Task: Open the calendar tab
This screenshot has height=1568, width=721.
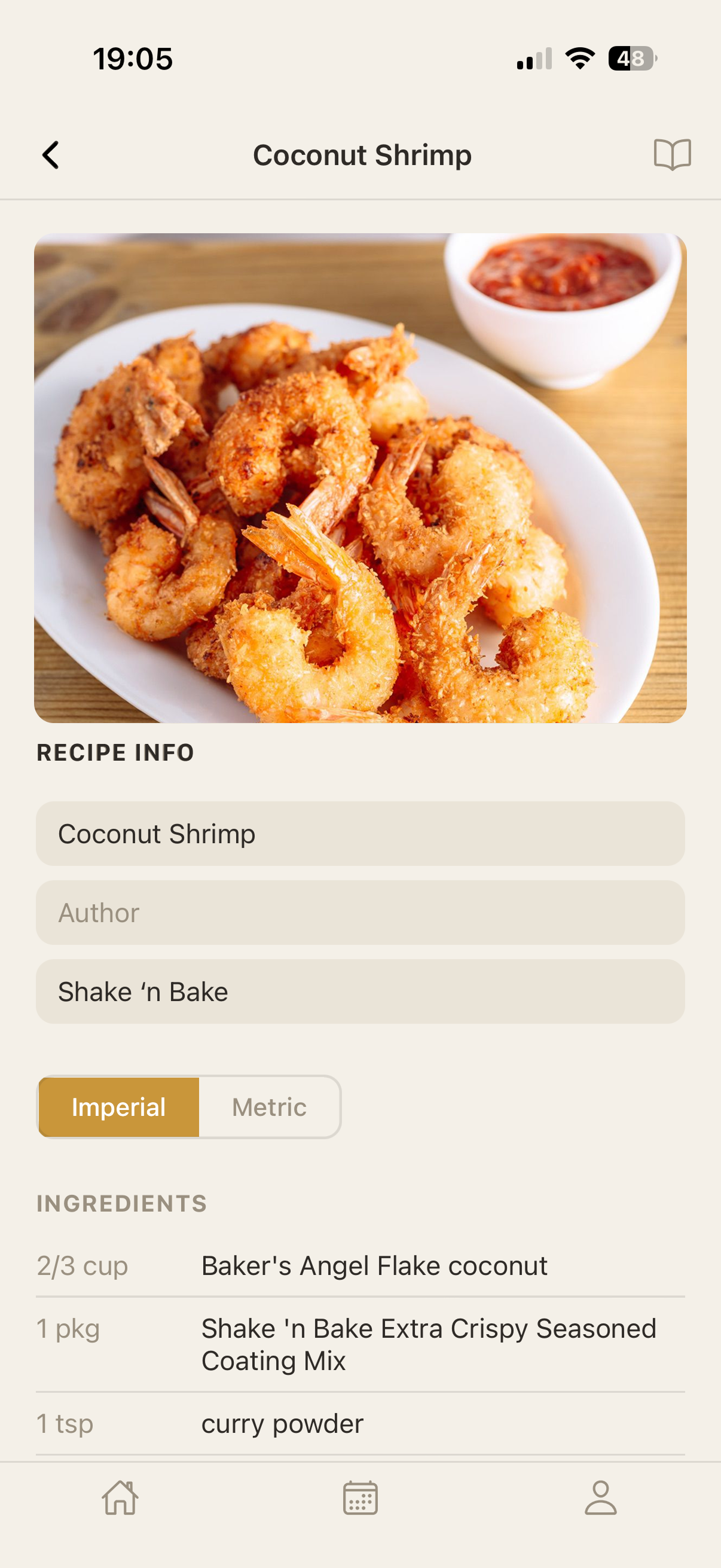Action: (x=360, y=1497)
